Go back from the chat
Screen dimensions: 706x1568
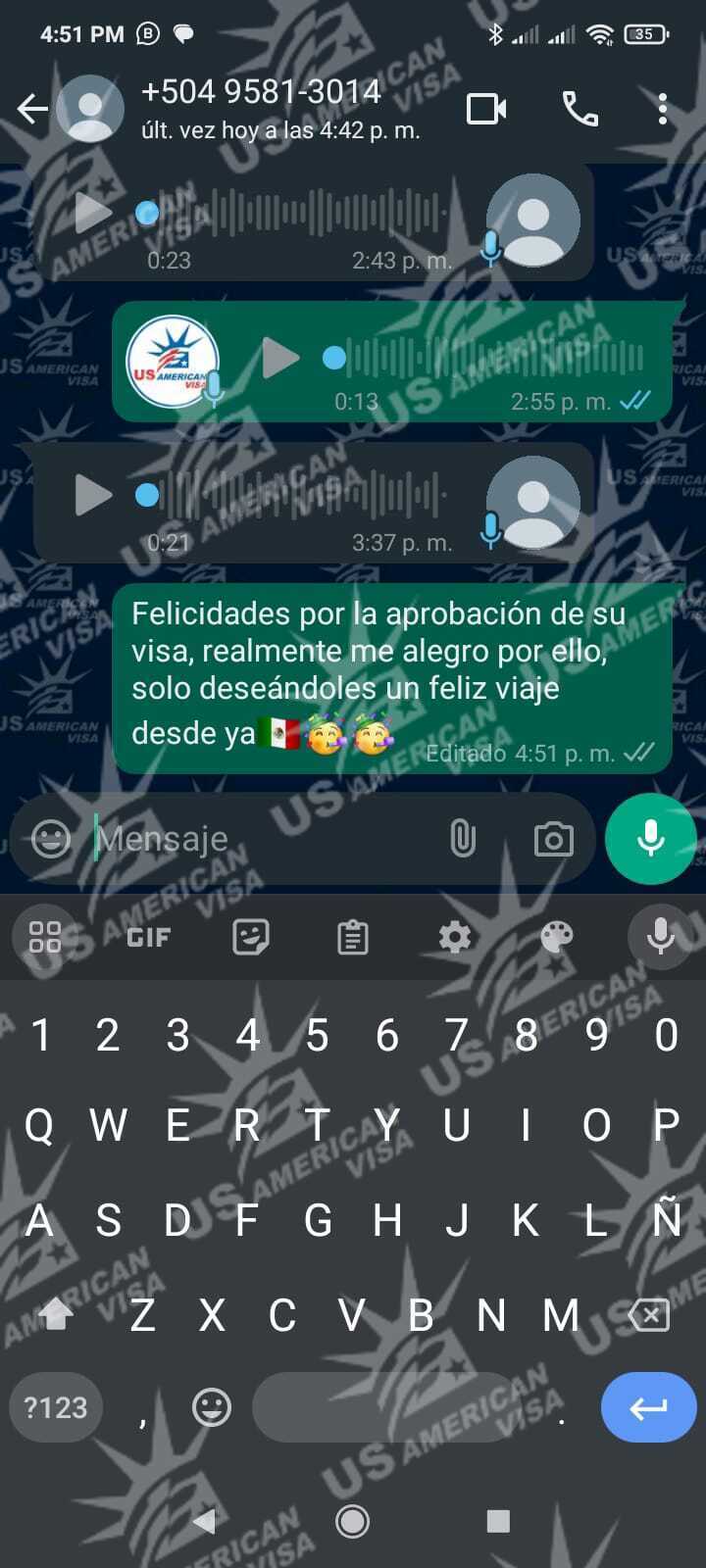click(32, 109)
